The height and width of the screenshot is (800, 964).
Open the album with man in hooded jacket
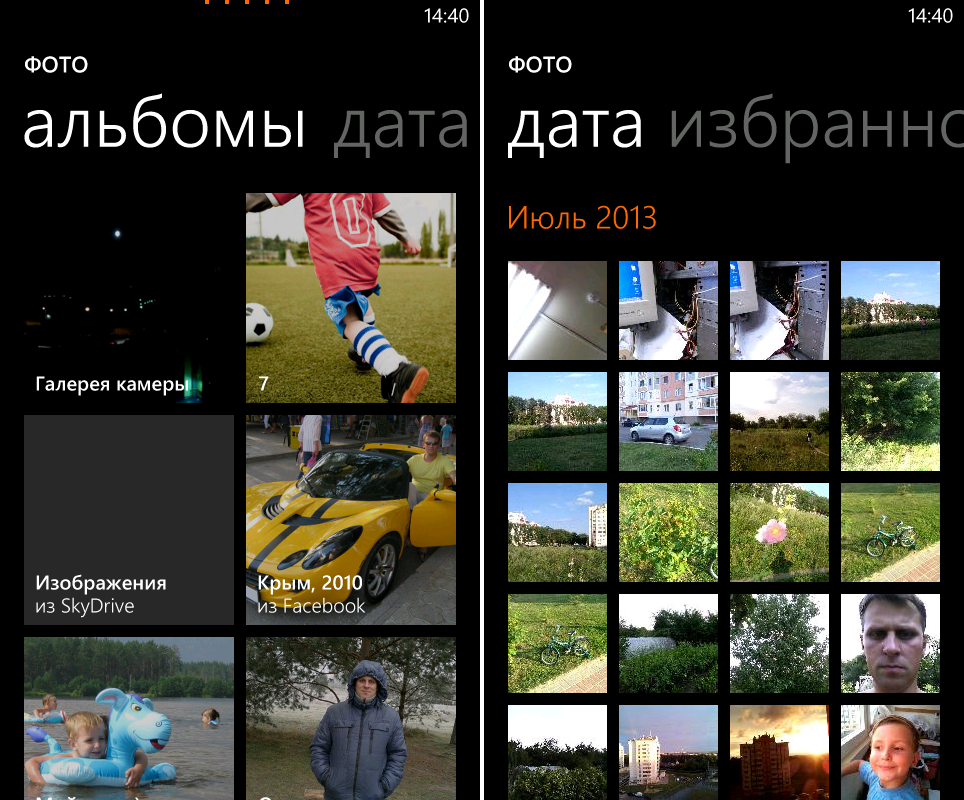(x=351, y=718)
